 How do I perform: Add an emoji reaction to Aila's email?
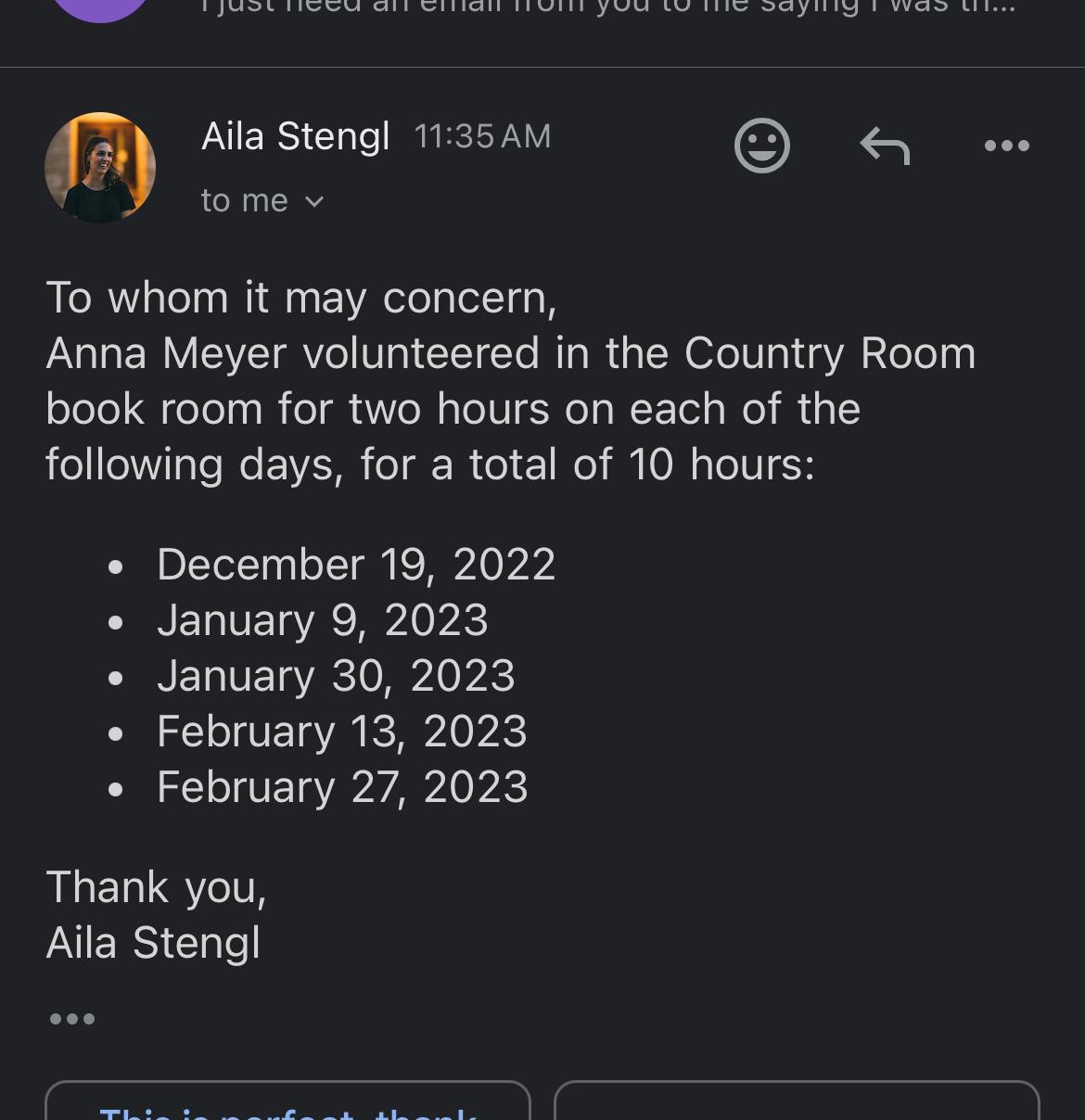(761, 146)
